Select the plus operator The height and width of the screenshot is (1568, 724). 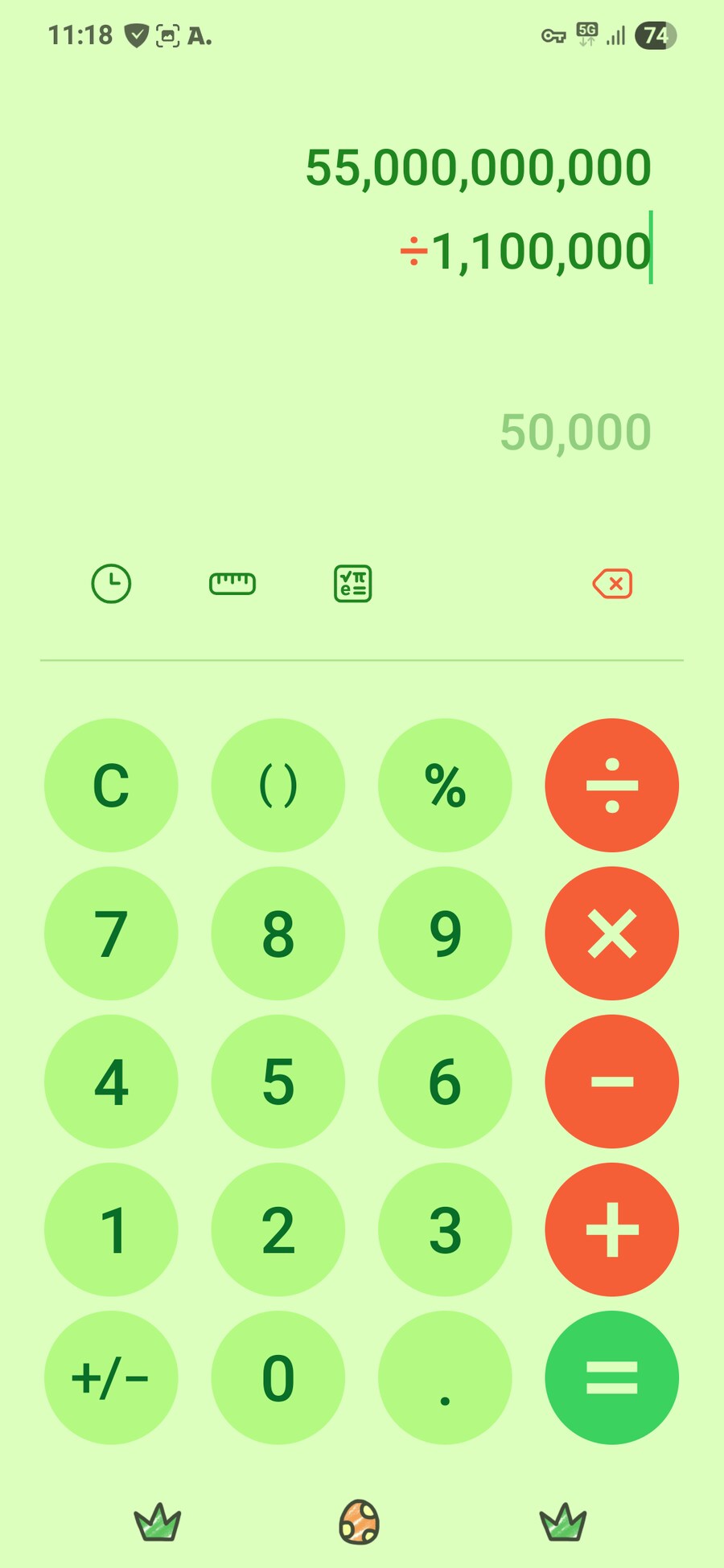pyautogui.click(x=612, y=1229)
